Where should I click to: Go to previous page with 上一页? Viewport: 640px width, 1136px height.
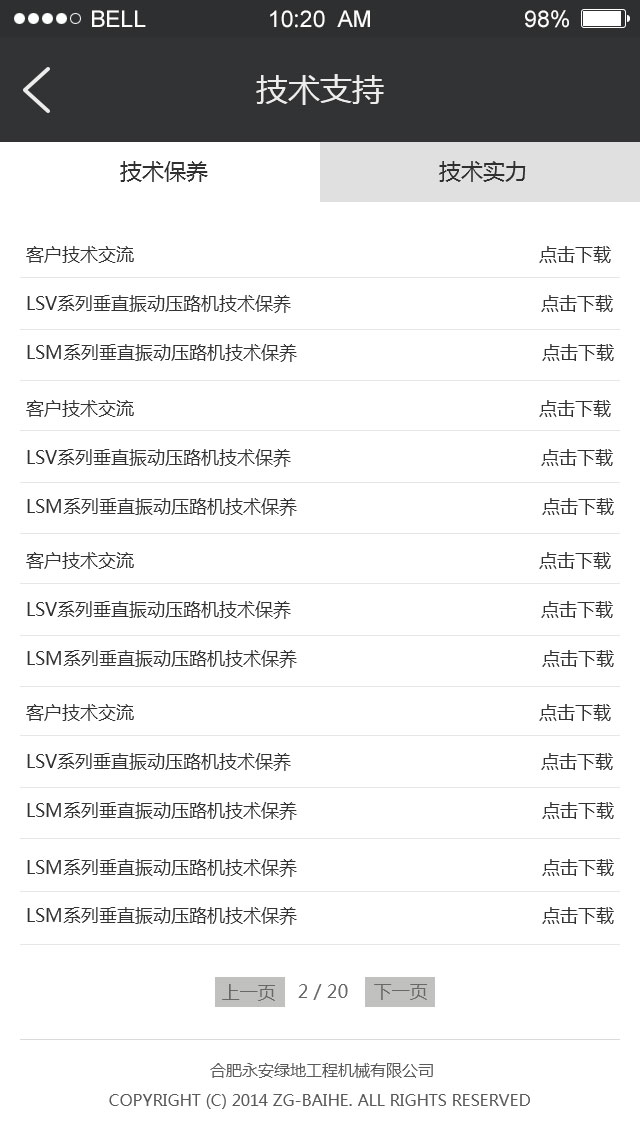coord(249,992)
